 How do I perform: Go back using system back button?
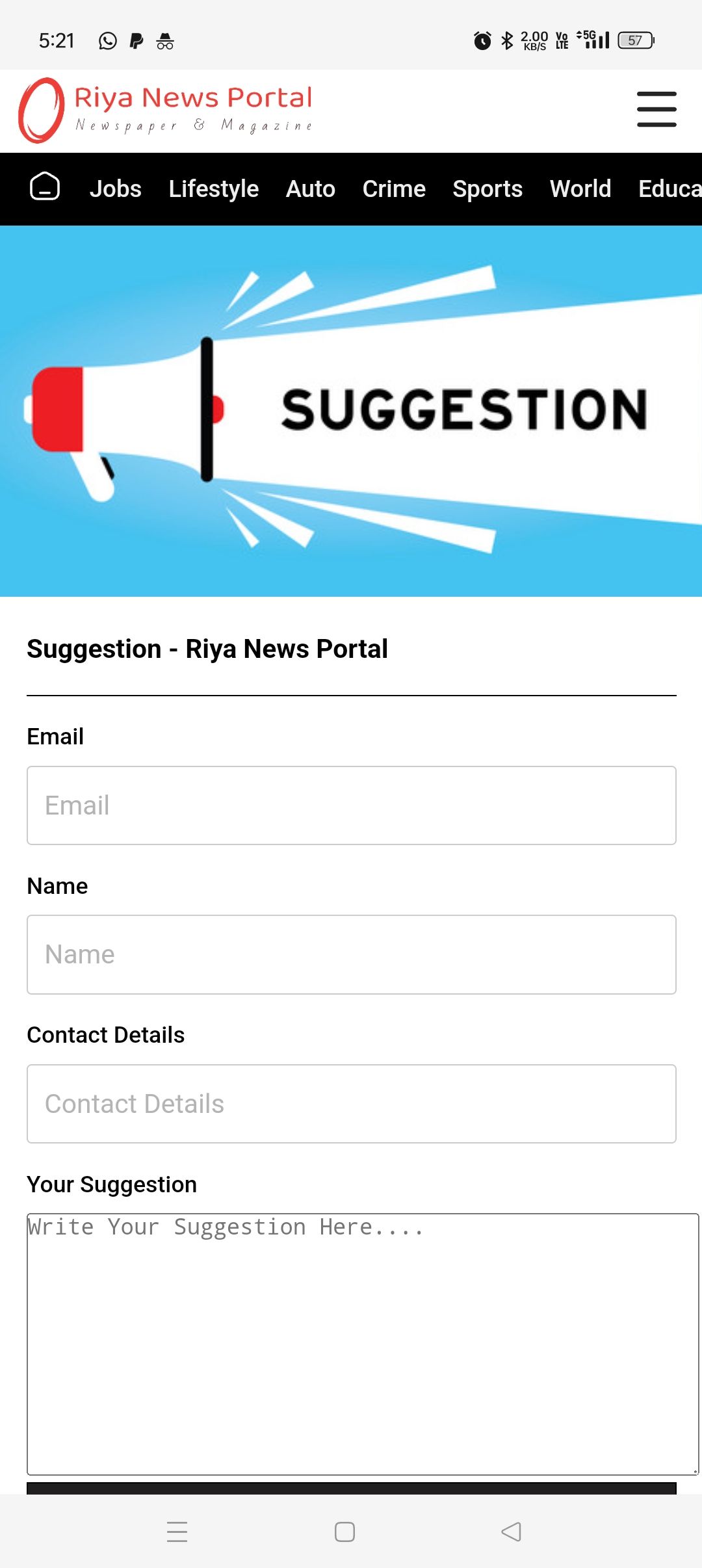(512, 1532)
